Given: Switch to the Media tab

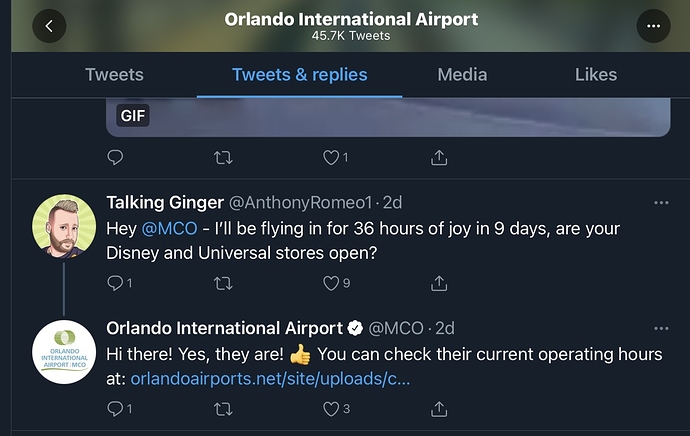Looking at the screenshot, I should (x=462, y=75).
